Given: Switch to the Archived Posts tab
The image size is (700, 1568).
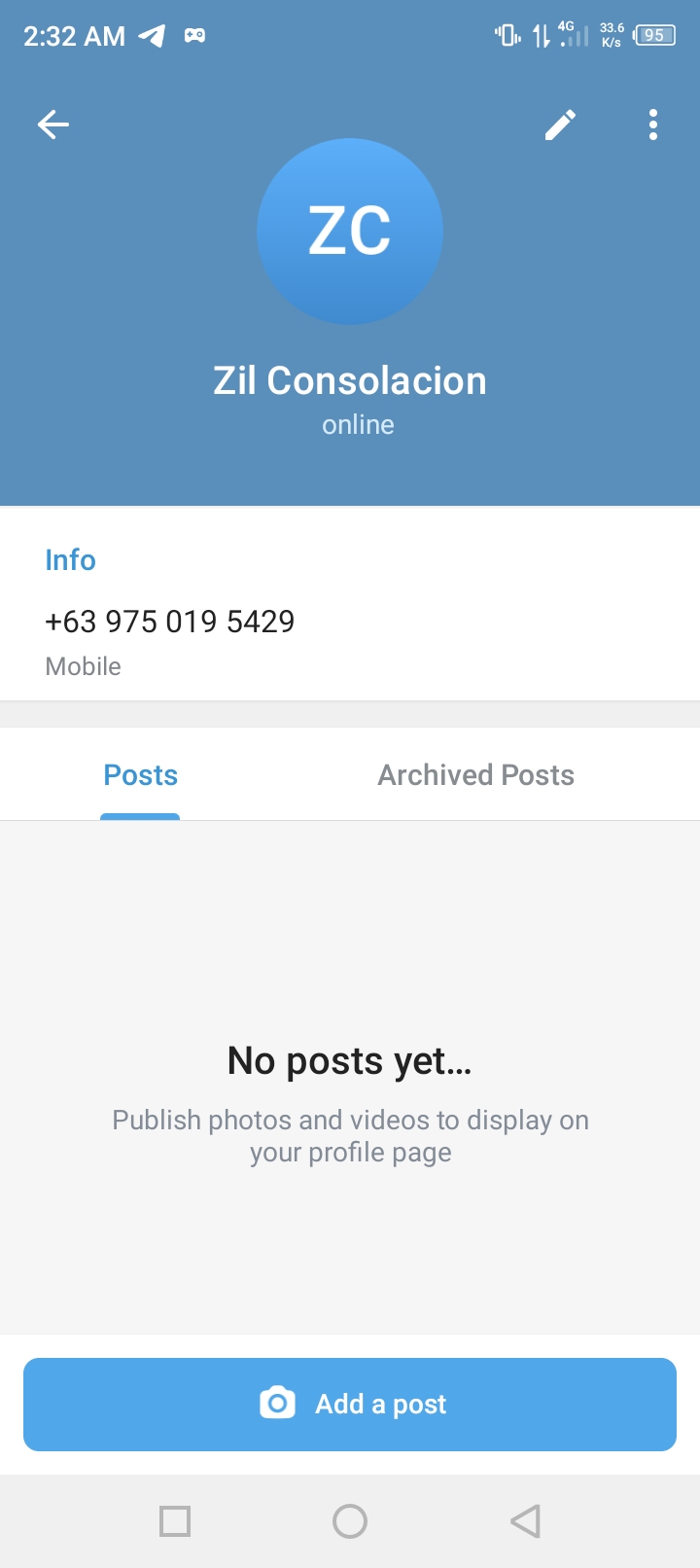Looking at the screenshot, I should 475,775.
